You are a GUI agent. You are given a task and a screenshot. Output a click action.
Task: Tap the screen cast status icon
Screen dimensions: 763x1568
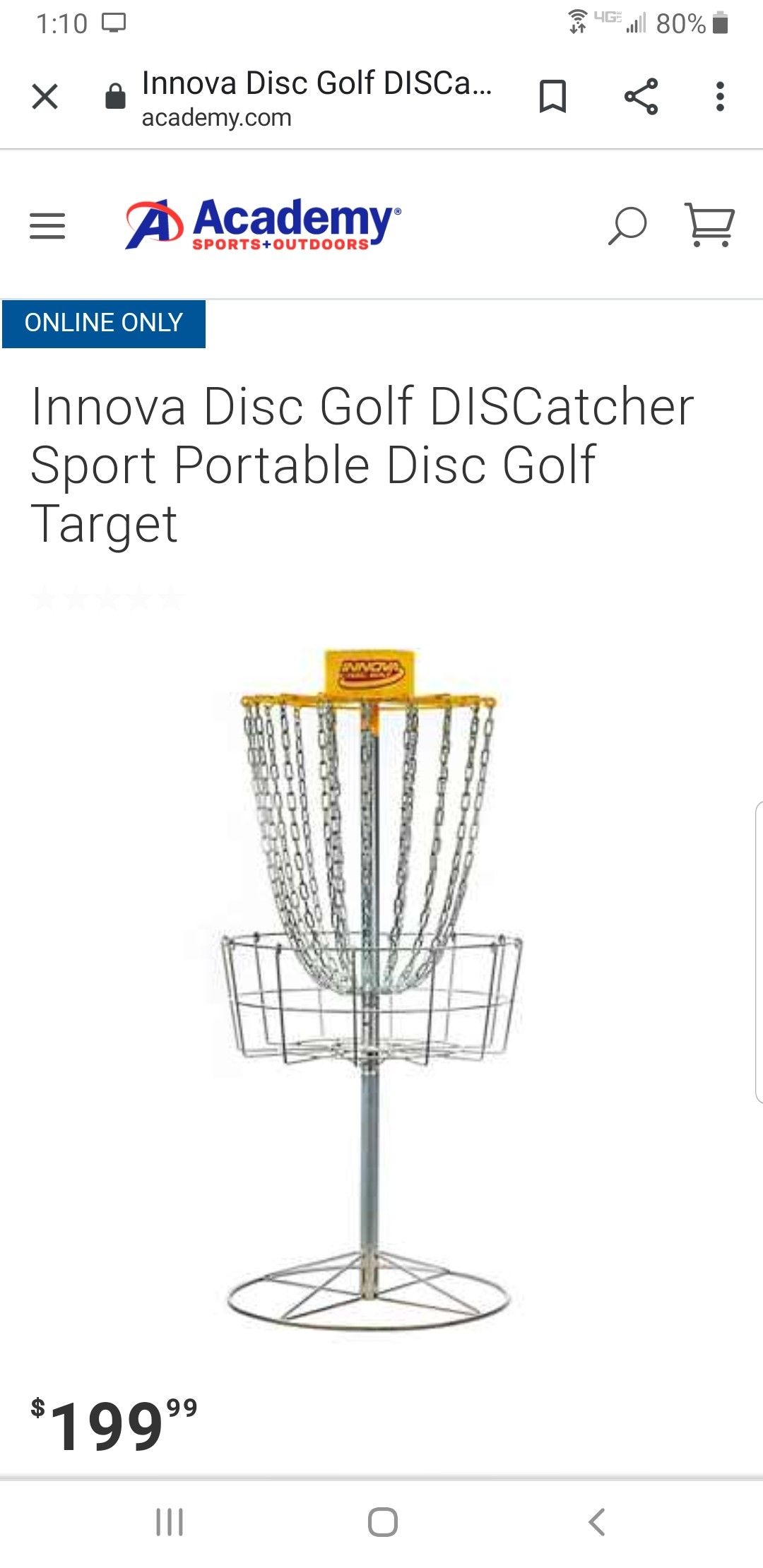click(115, 21)
